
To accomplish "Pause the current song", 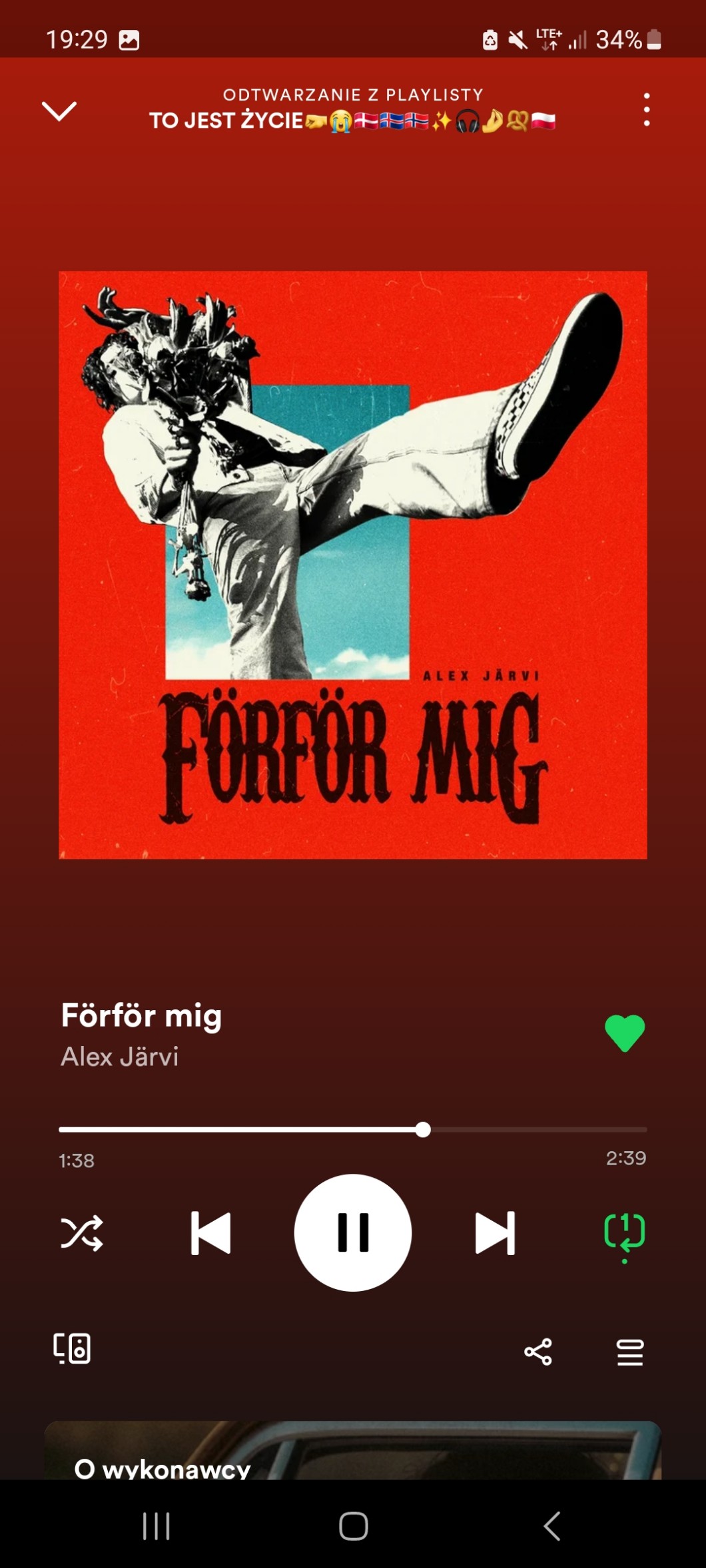I will (x=353, y=1232).
